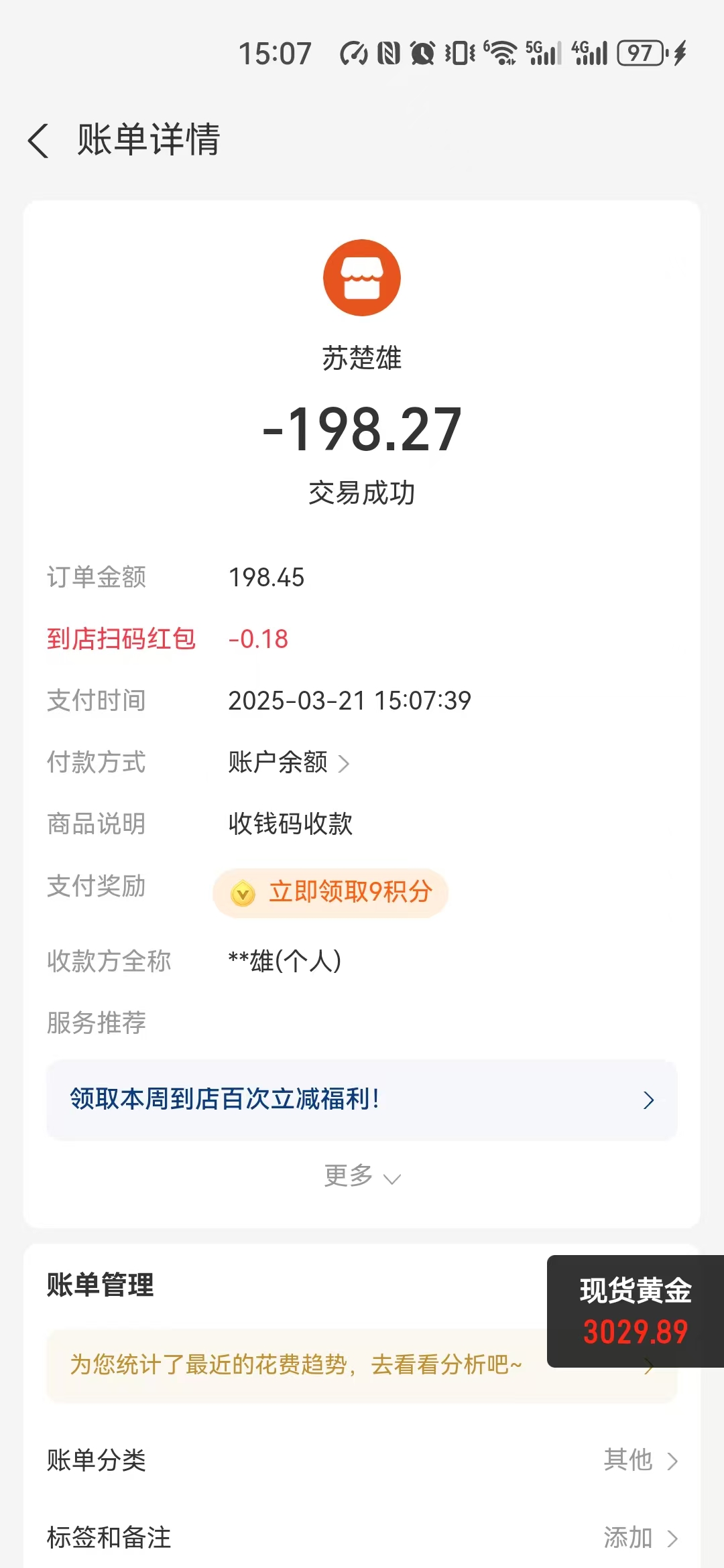
Task: Add a note under 标签和备注
Action: (x=640, y=1537)
